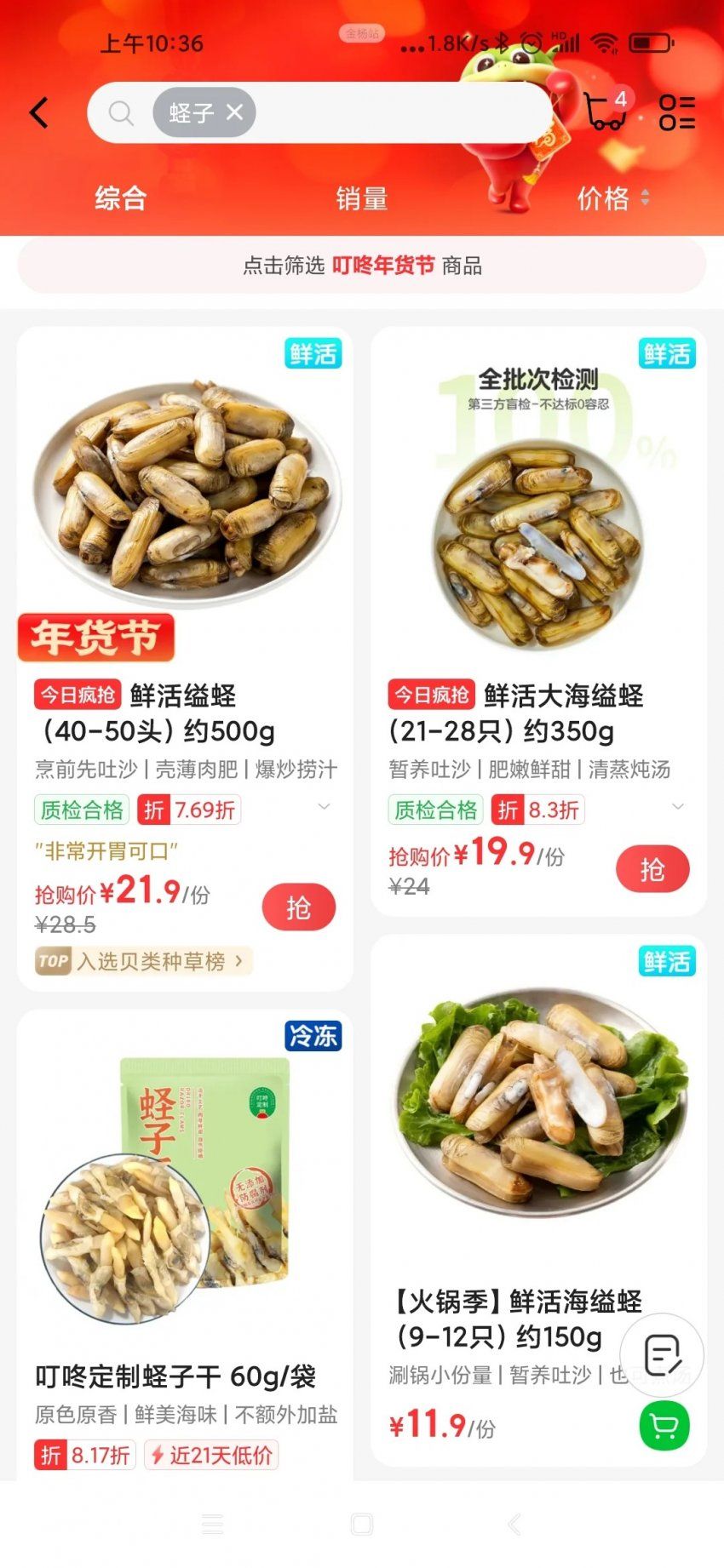The width and height of the screenshot is (724, 1568).
Task: Open the floating list note button
Action: [x=662, y=1355]
